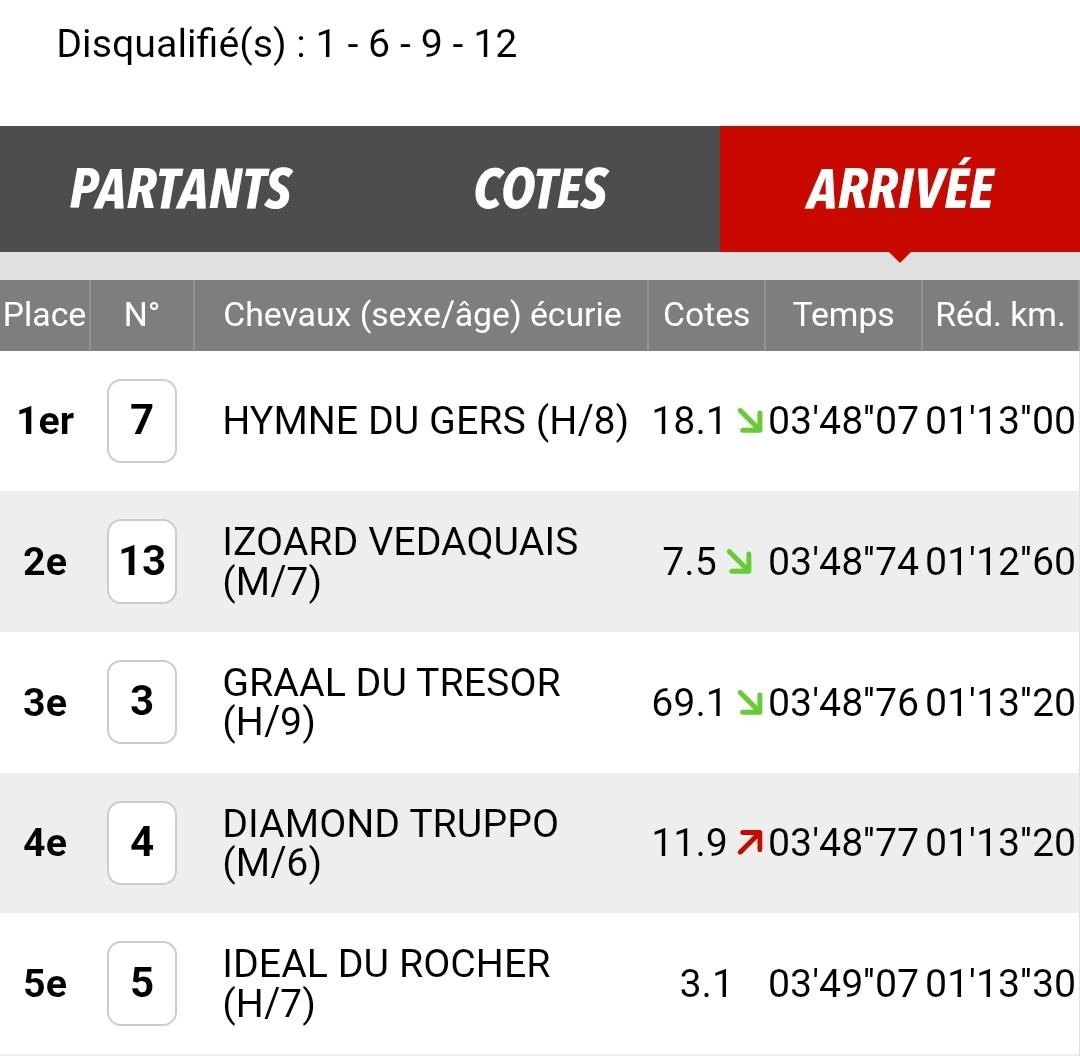Tap the Diamond Truppo row
This screenshot has width=1080, height=1056.
[x=390, y=842]
